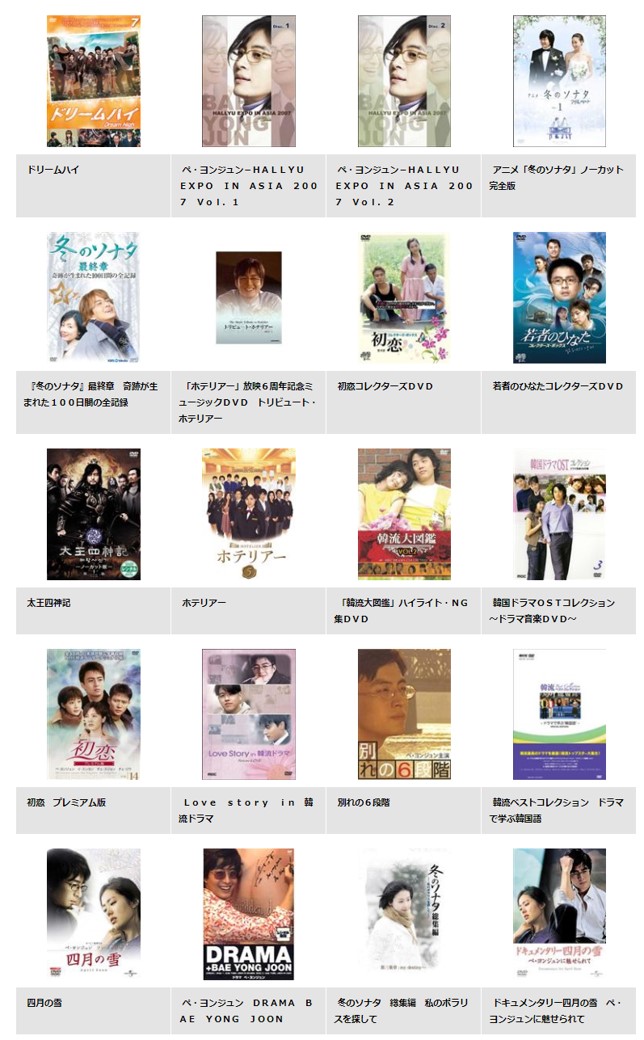Open the 四月の雪 movie tile
The width and height of the screenshot is (644, 1040).
click(93, 914)
